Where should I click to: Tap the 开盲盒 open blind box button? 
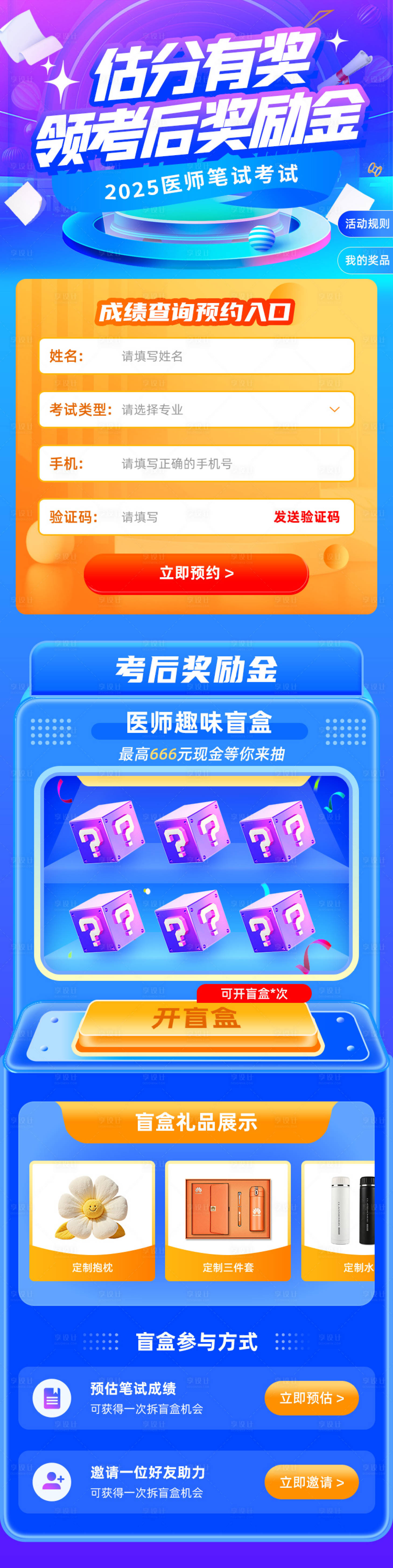(196, 1019)
